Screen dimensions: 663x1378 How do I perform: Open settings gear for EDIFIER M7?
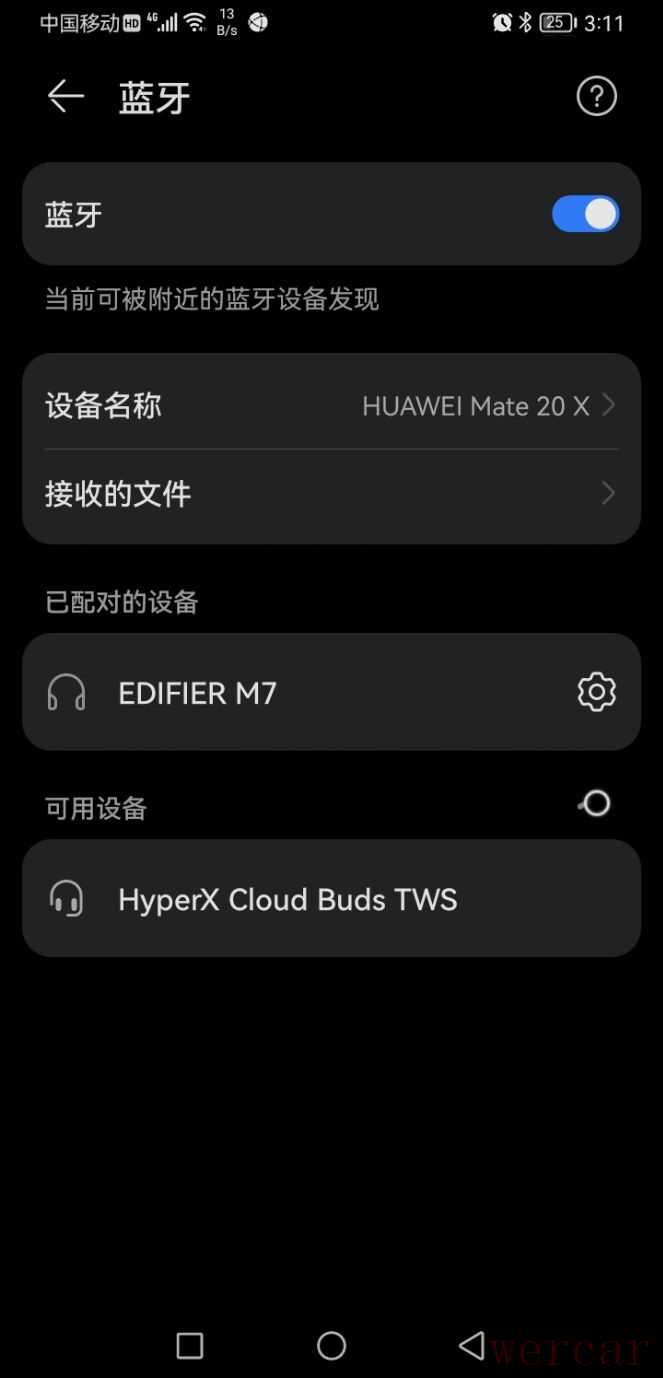tap(596, 692)
